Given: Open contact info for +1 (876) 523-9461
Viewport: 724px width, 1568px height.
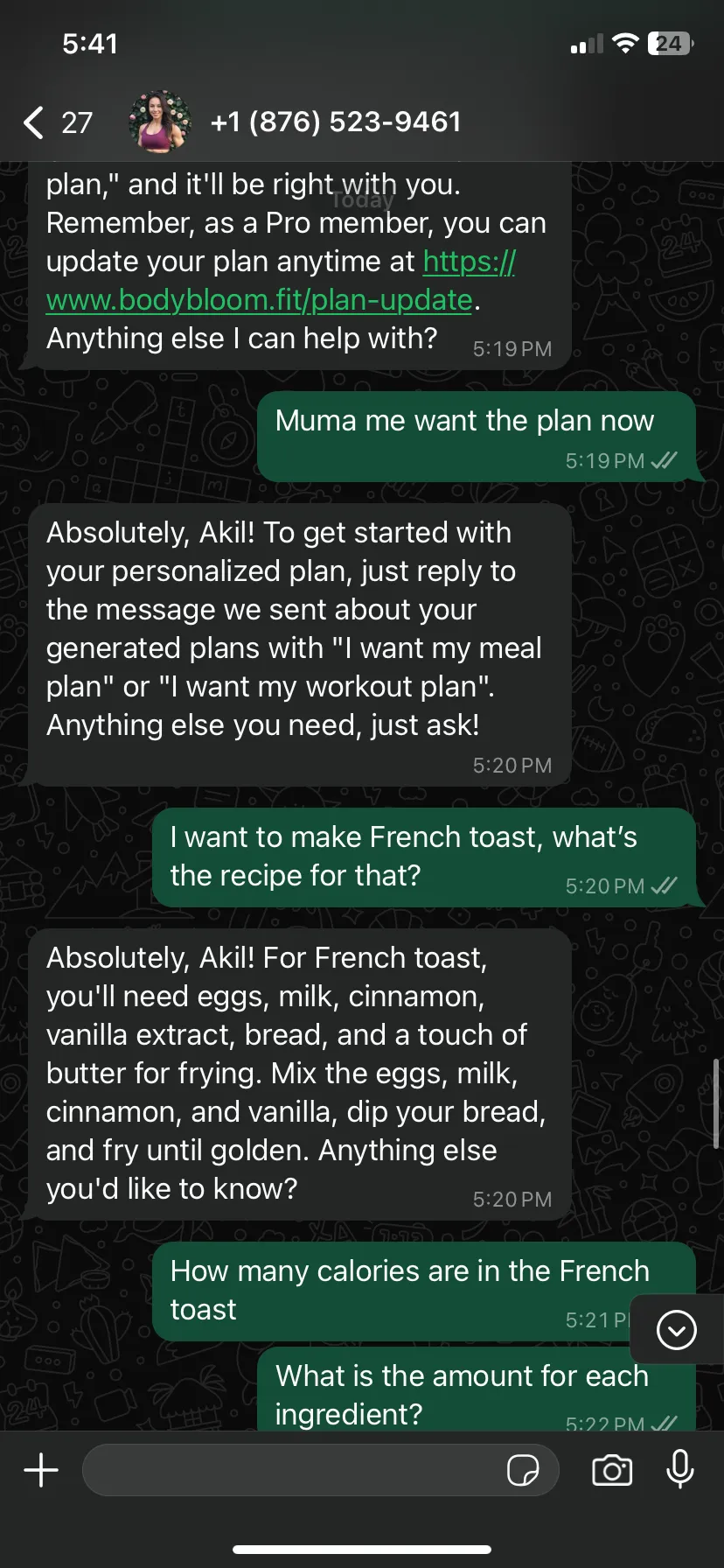Looking at the screenshot, I should (336, 122).
